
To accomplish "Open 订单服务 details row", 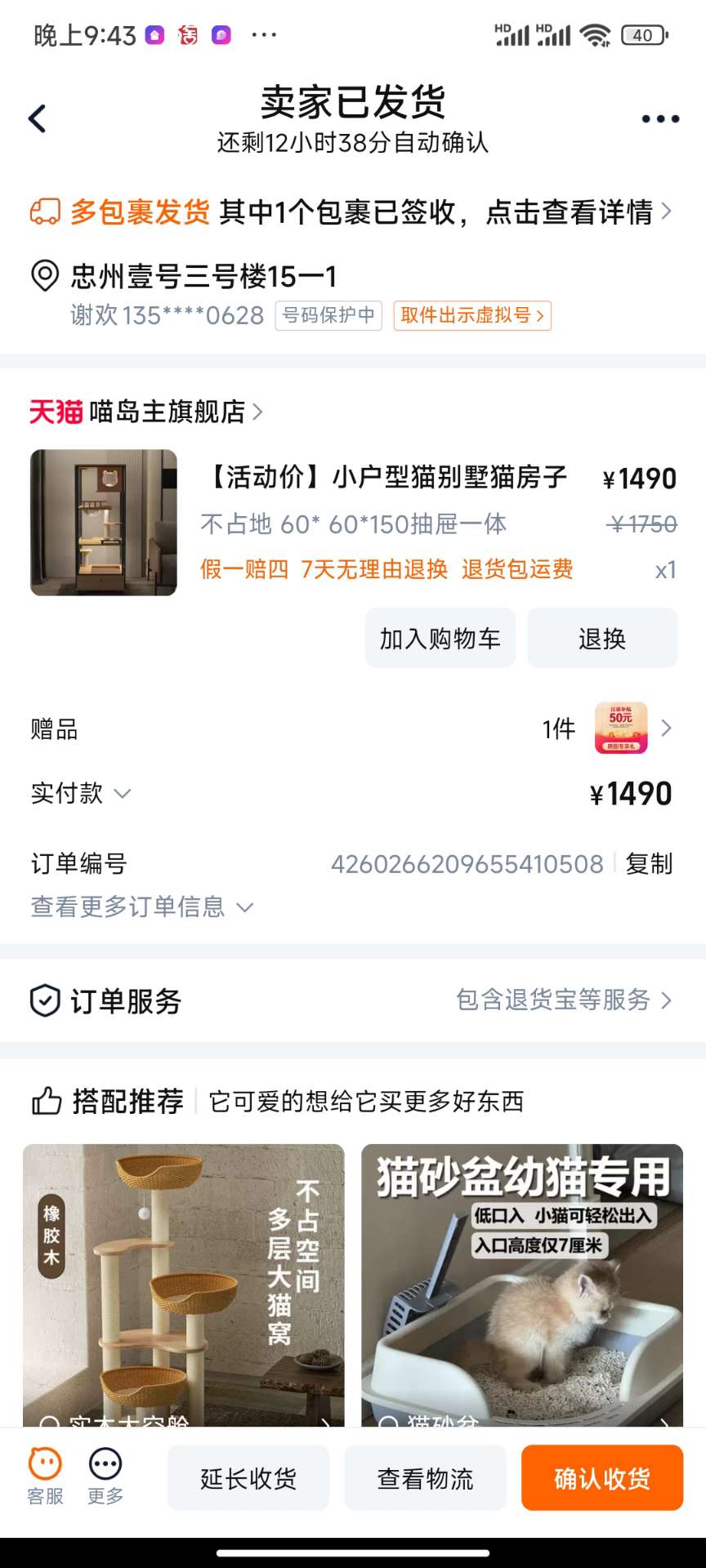I will (x=351, y=1000).
